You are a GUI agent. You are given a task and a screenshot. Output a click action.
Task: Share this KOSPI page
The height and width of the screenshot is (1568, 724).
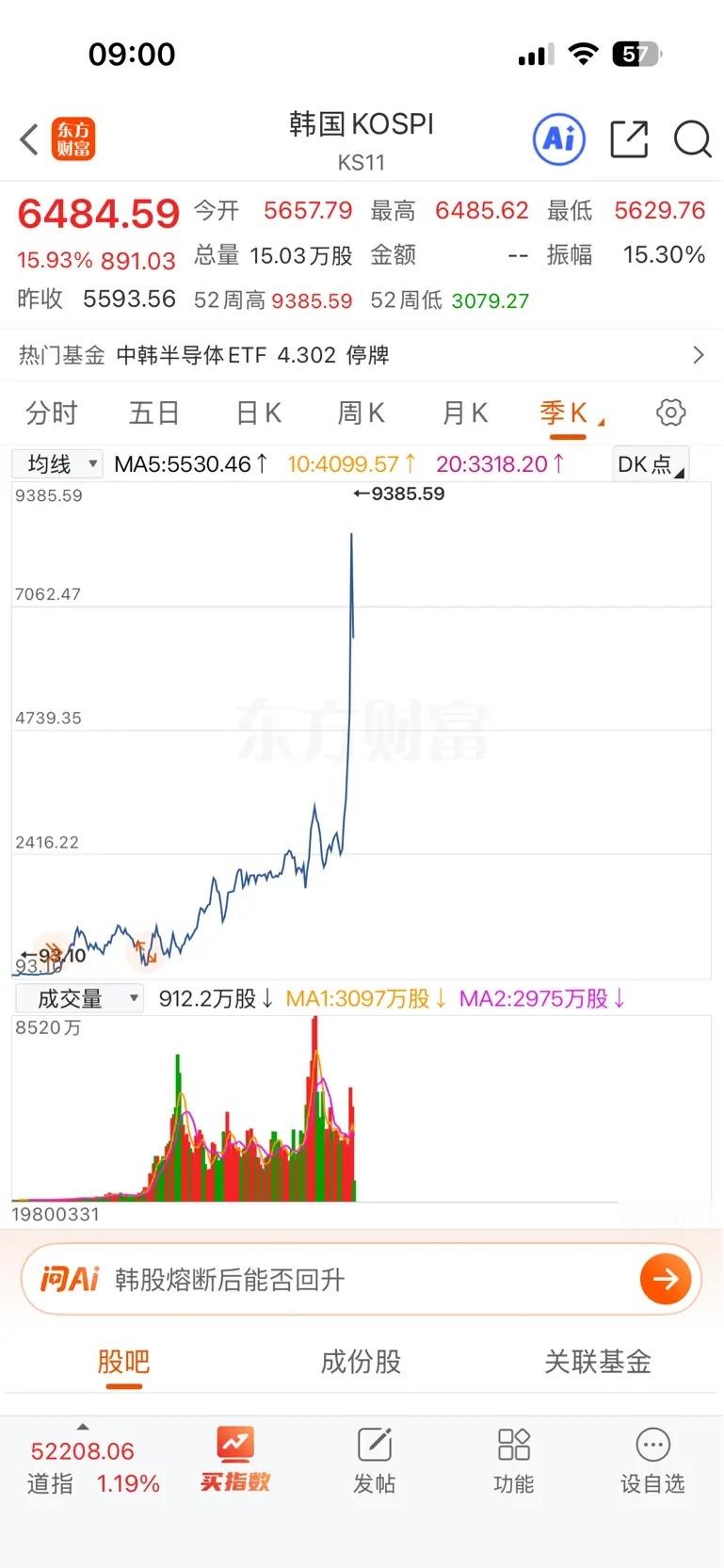point(629,139)
